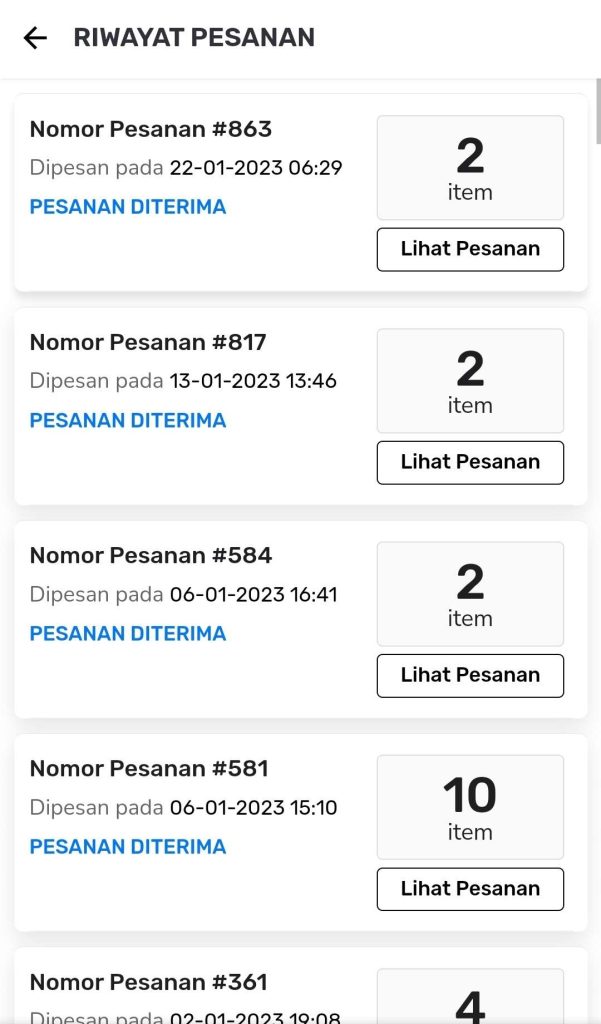Screen dimensions: 601x1024
Task: Open Lihat Pesanan on order #584
Action: tap(470, 675)
